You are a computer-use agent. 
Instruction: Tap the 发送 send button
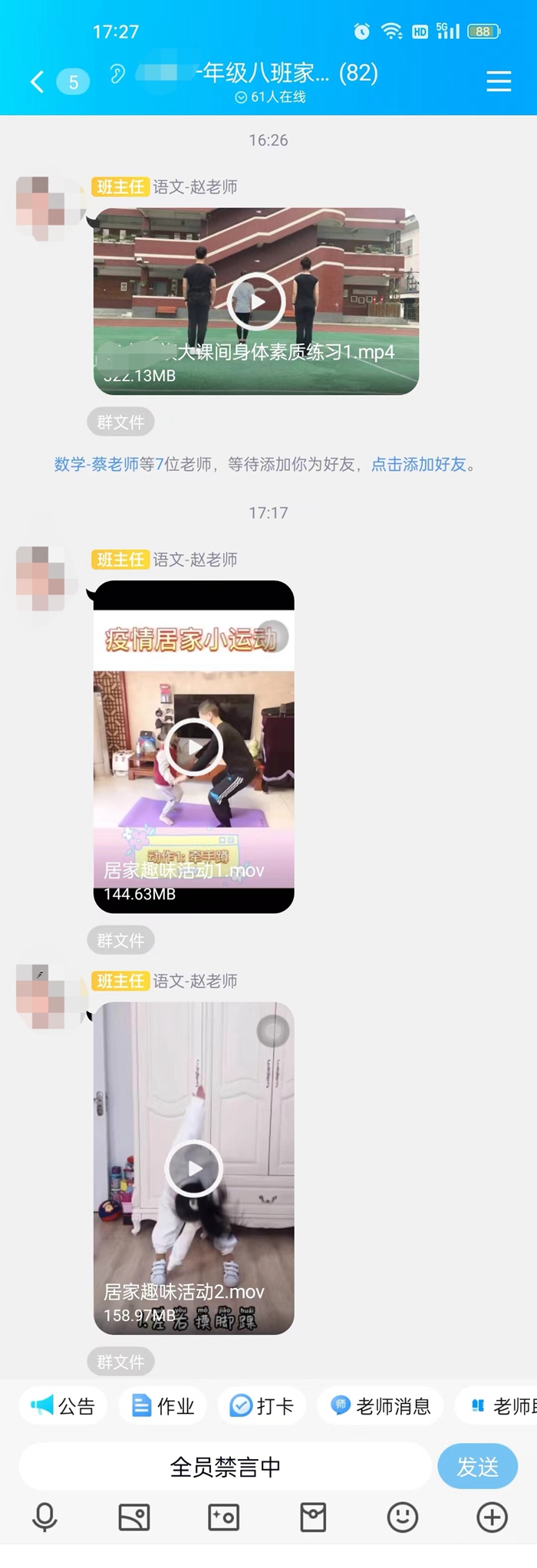[477, 1466]
